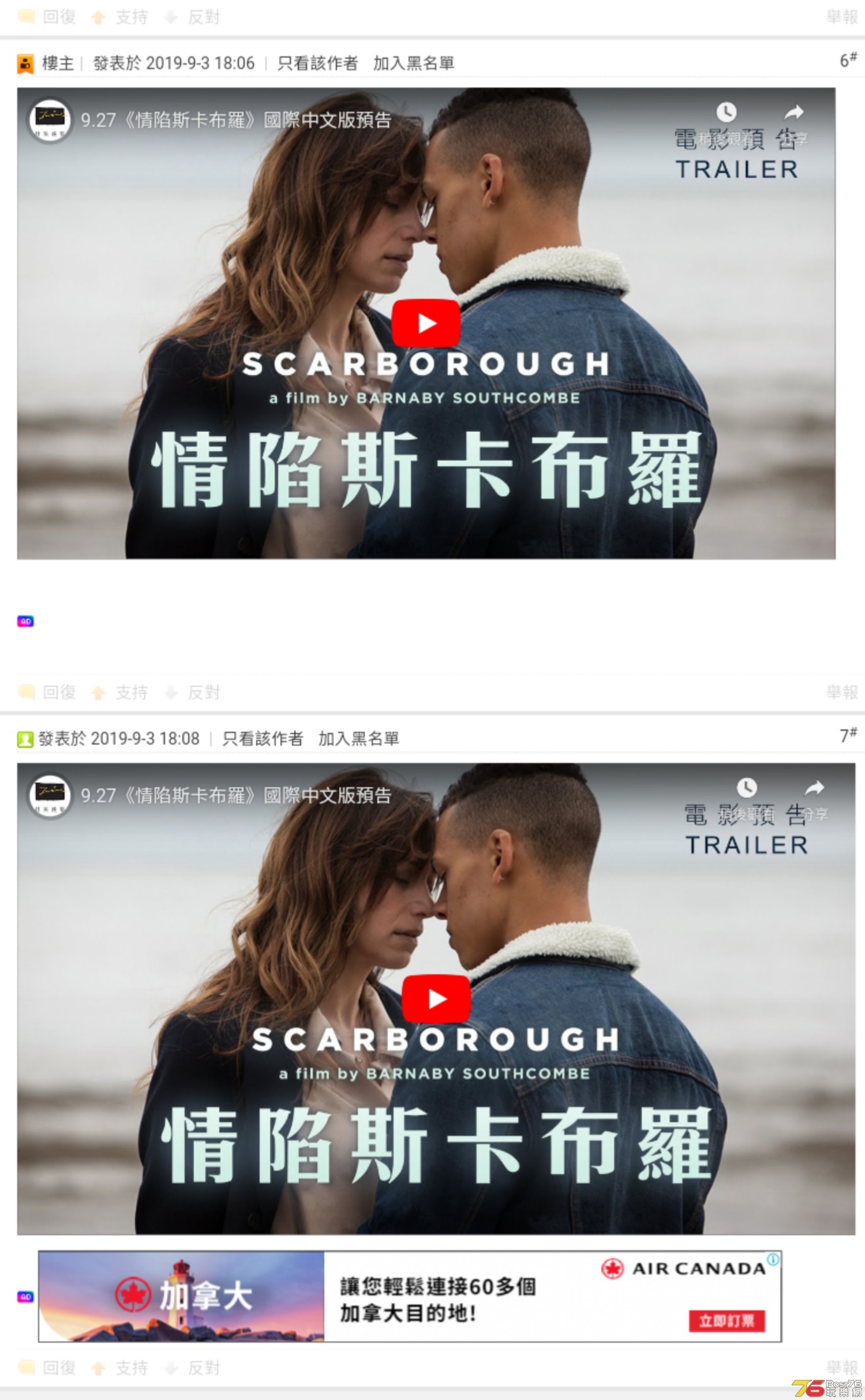Open the ad info icon on Air Canada banner
This screenshot has width=865, height=1400.
coord(773,1259)
